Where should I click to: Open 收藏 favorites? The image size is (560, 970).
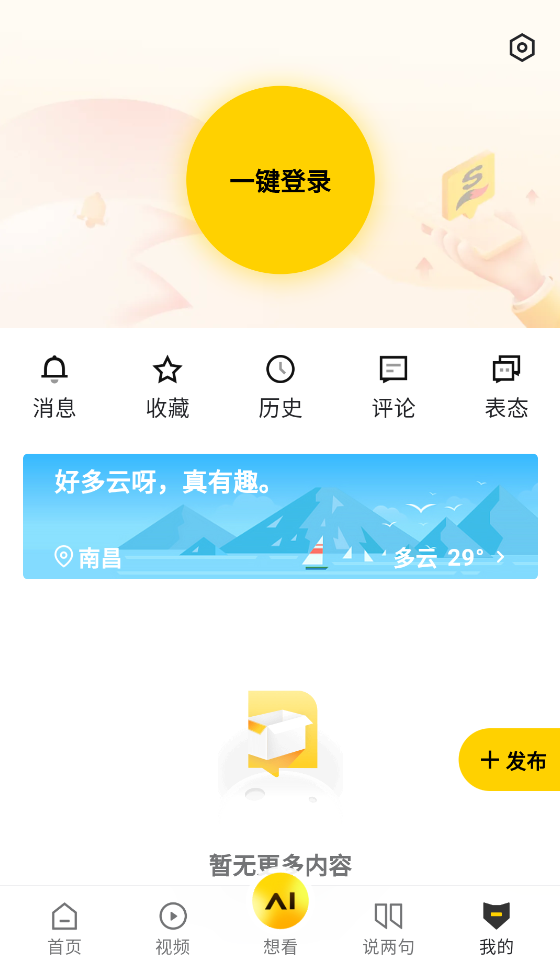(168, 387)
